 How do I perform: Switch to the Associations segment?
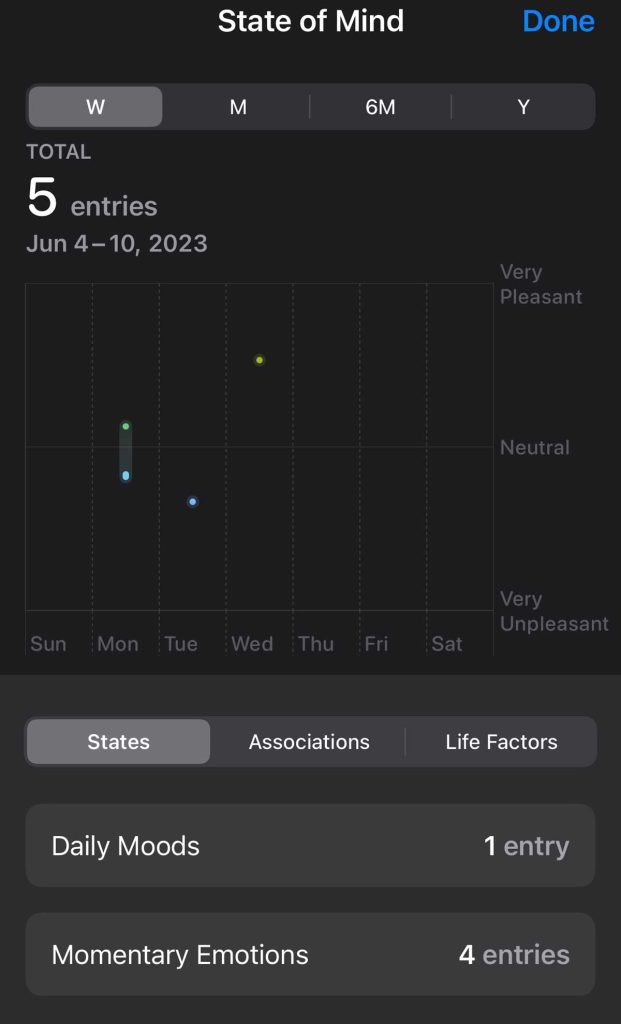tap(309, 742)
